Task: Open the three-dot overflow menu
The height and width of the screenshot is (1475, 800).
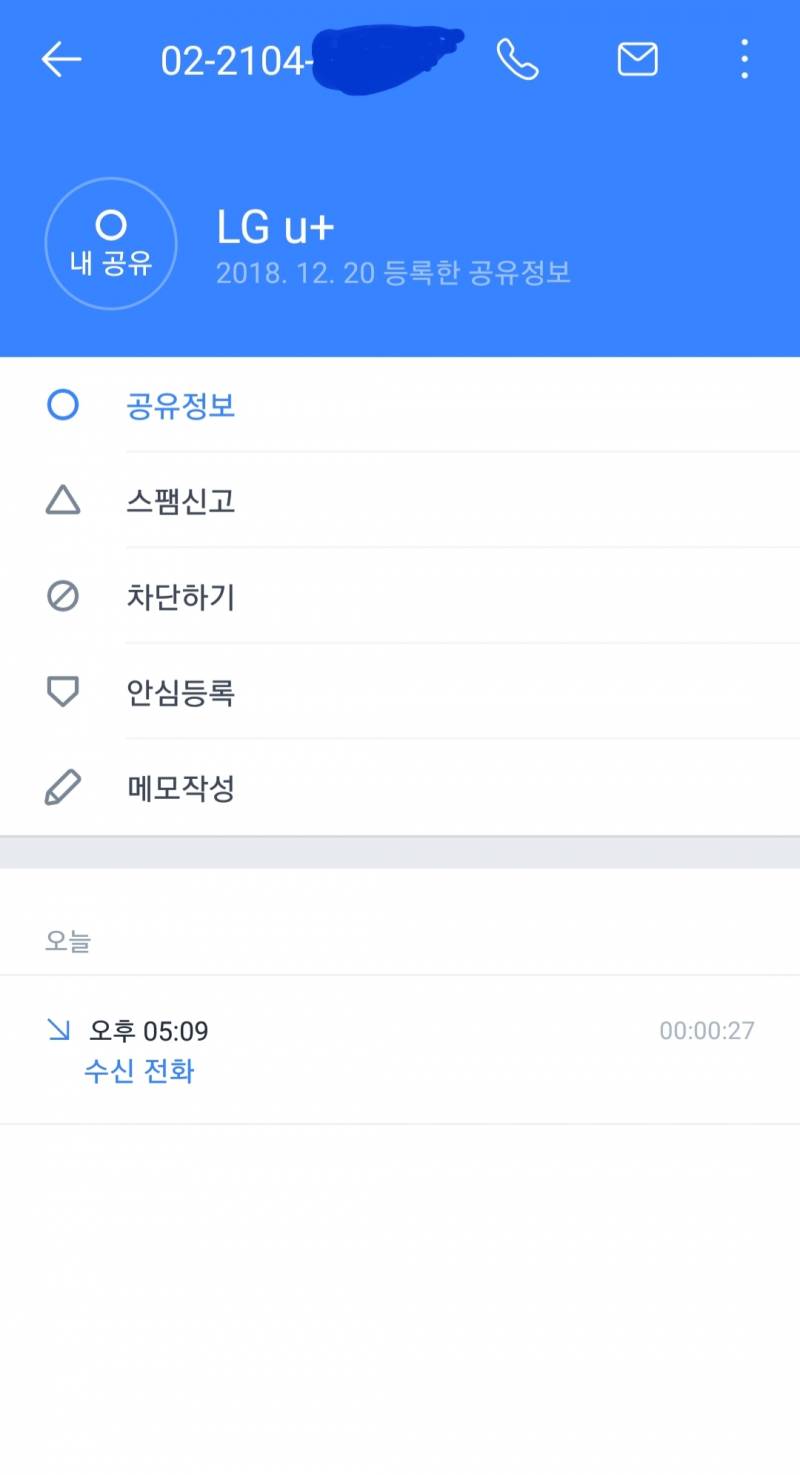Action: pyautogui.click(x=744, y=59)
